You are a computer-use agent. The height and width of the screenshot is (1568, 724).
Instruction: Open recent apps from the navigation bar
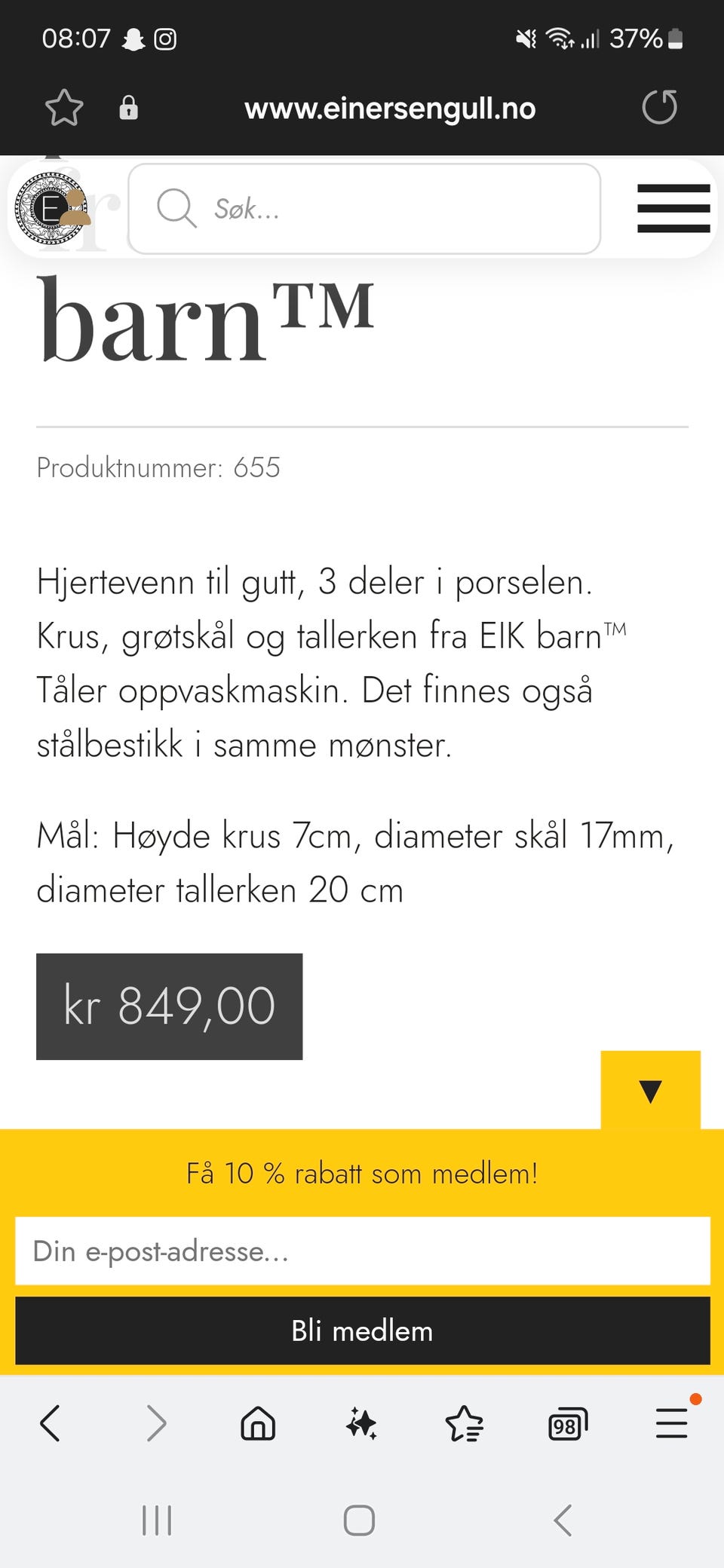click(156, 1521)
